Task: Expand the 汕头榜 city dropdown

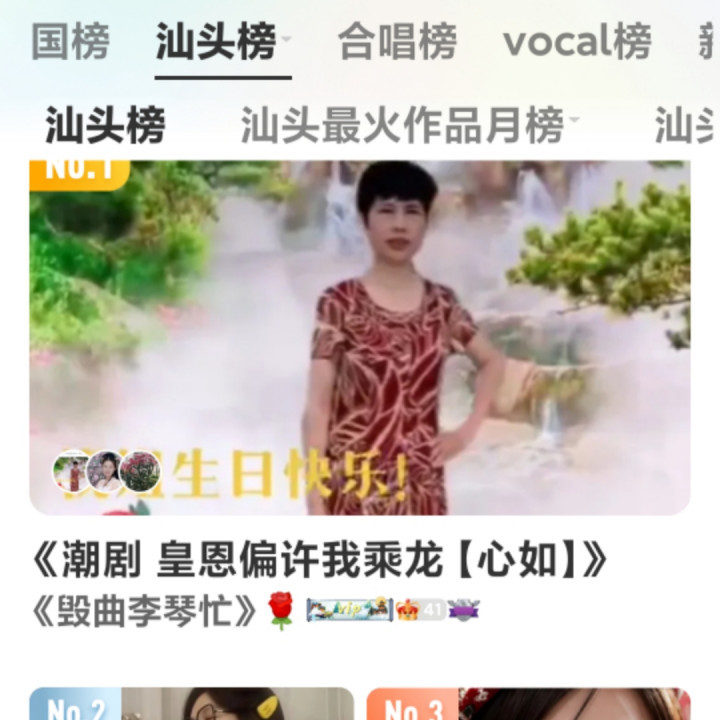Action: pyautogui.click(x=286, y=40)
